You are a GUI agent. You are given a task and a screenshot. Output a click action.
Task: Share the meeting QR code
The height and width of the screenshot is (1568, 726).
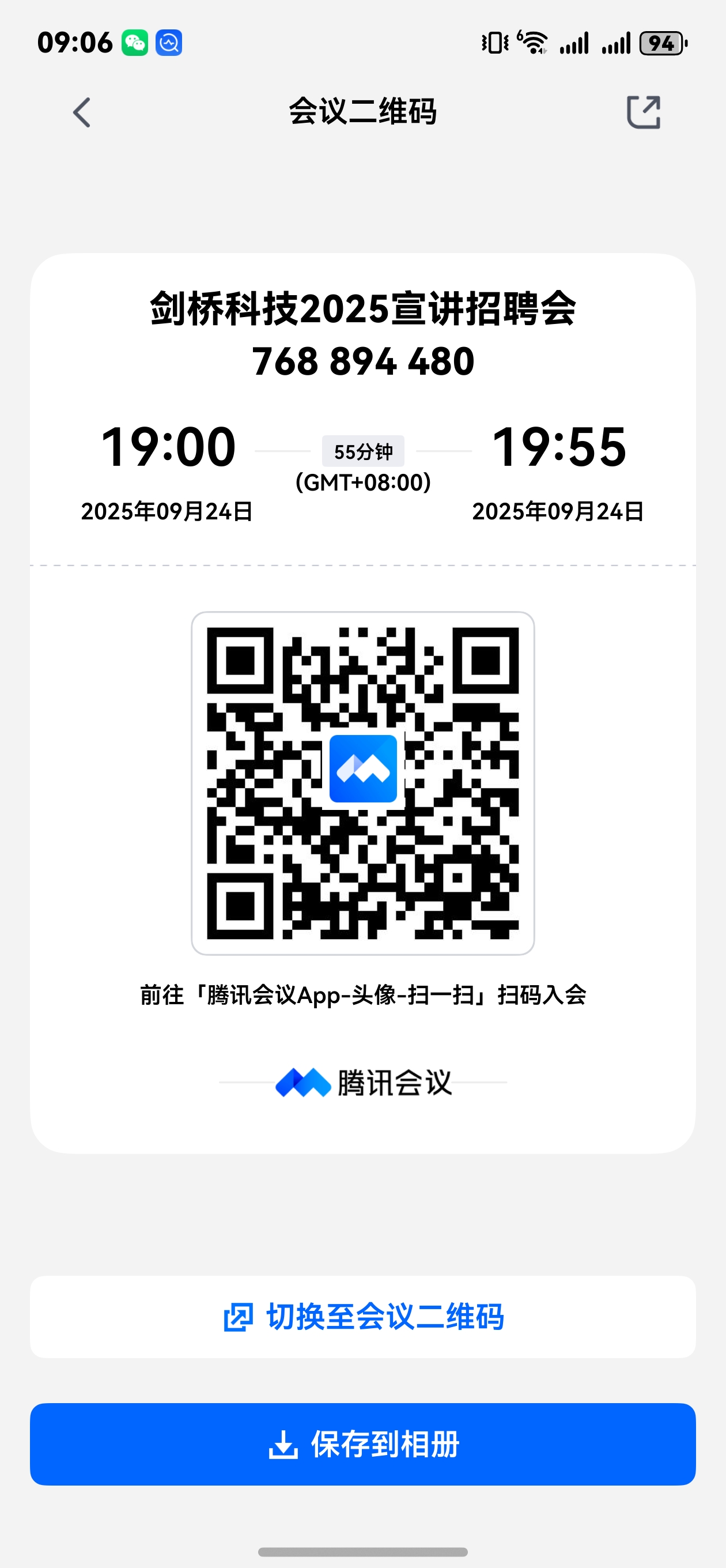tap(643, 112)
